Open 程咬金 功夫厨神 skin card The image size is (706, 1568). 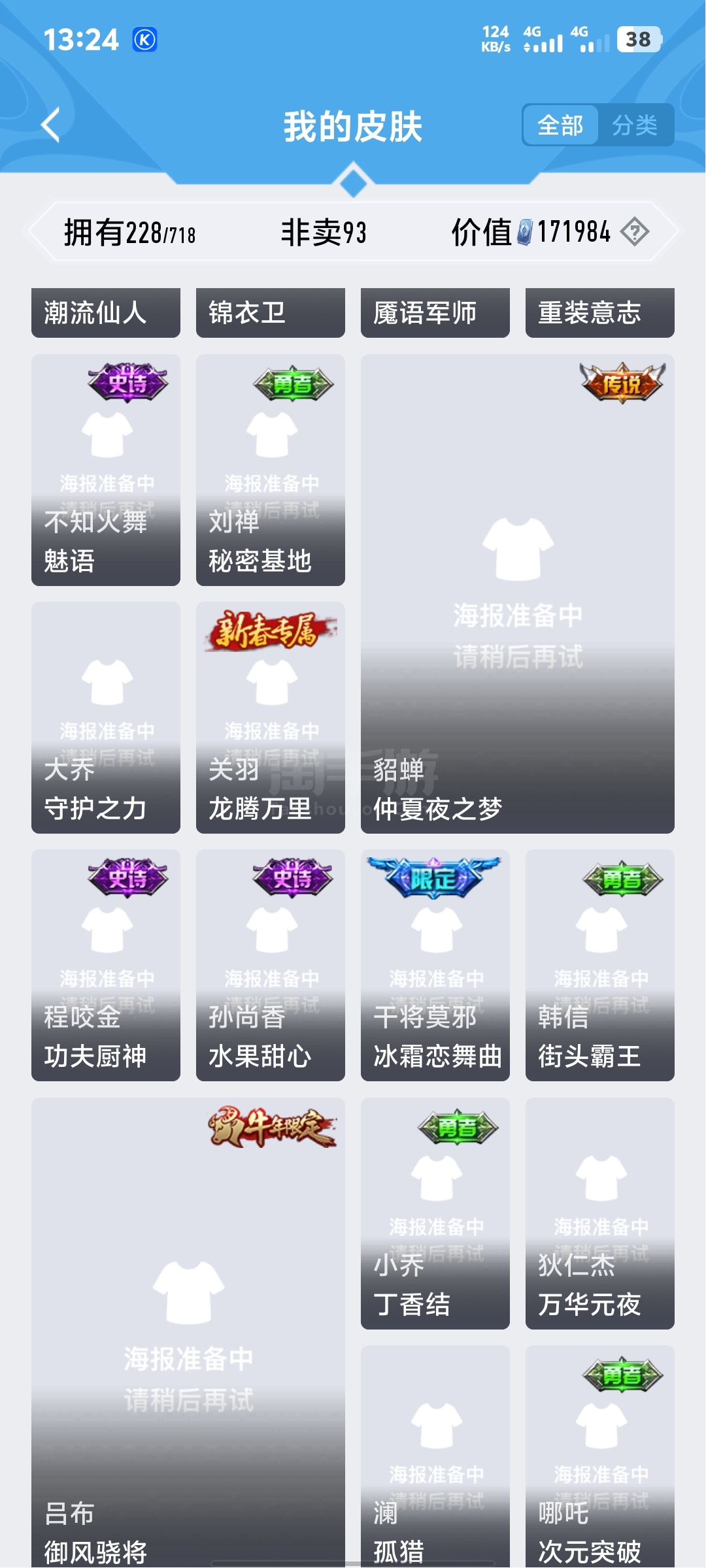106,965
